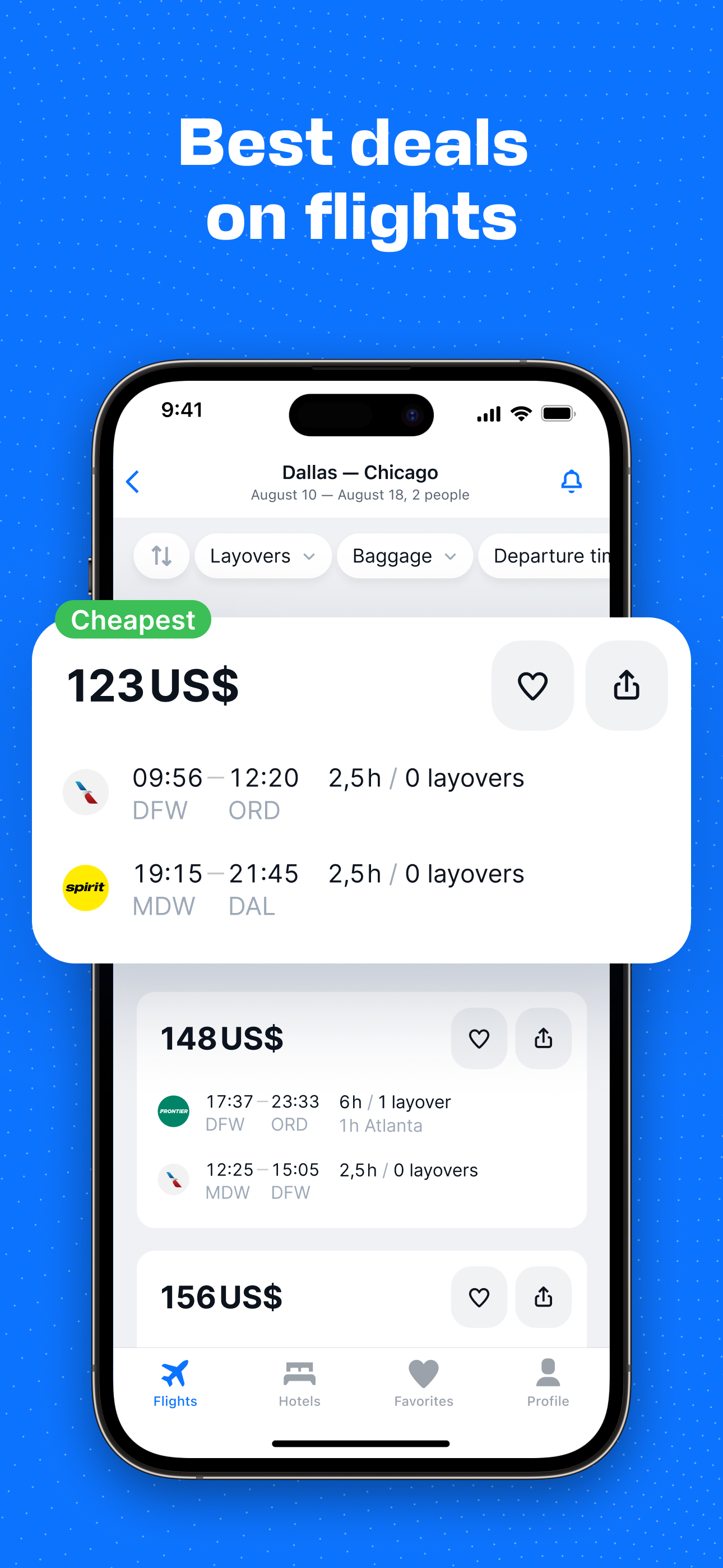The image size is (723, 1568).
Task: Open the share icon on the 156 US$ deal
Action: [544, 1297]
